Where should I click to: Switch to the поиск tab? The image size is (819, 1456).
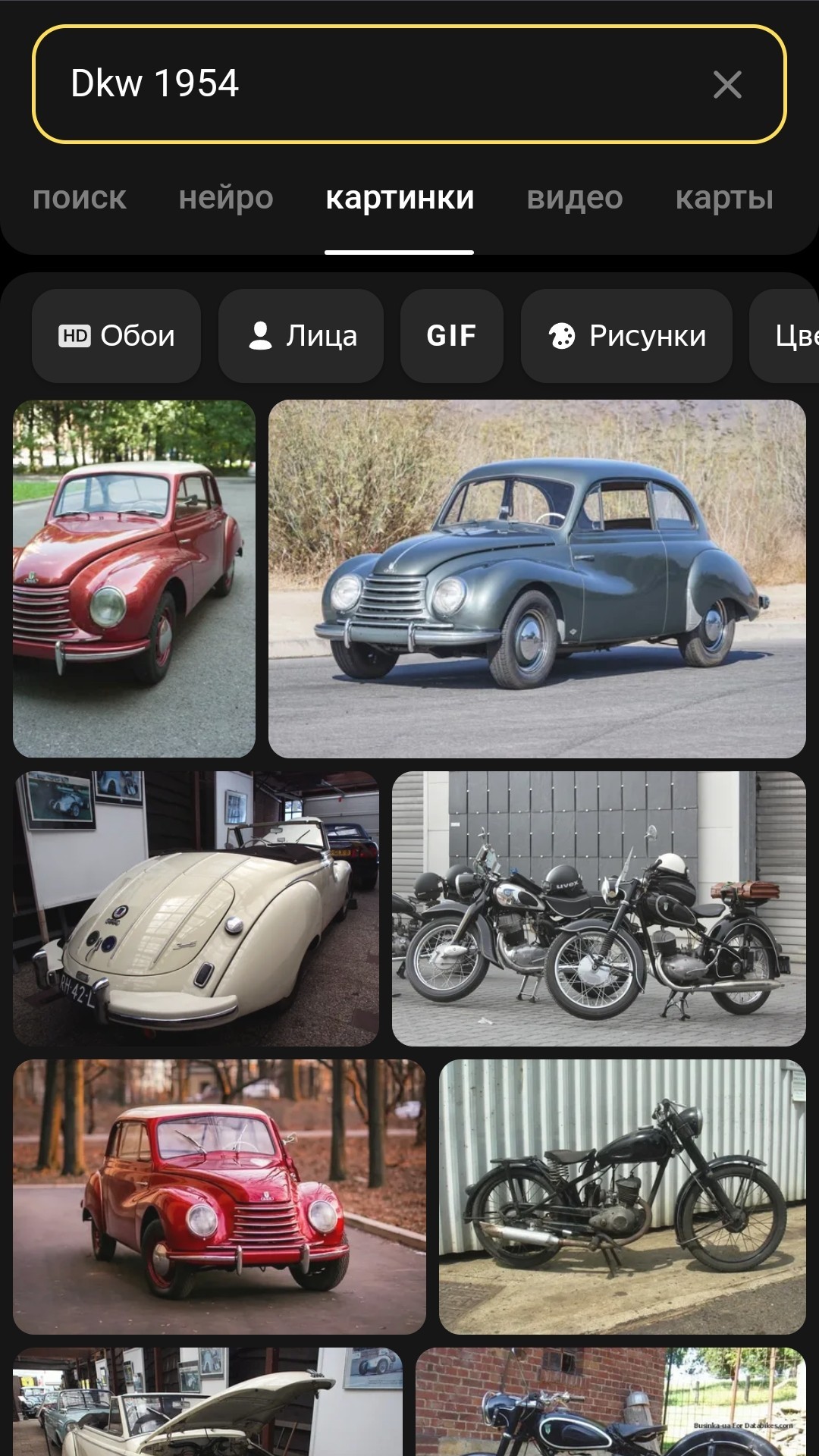point(80,198)
